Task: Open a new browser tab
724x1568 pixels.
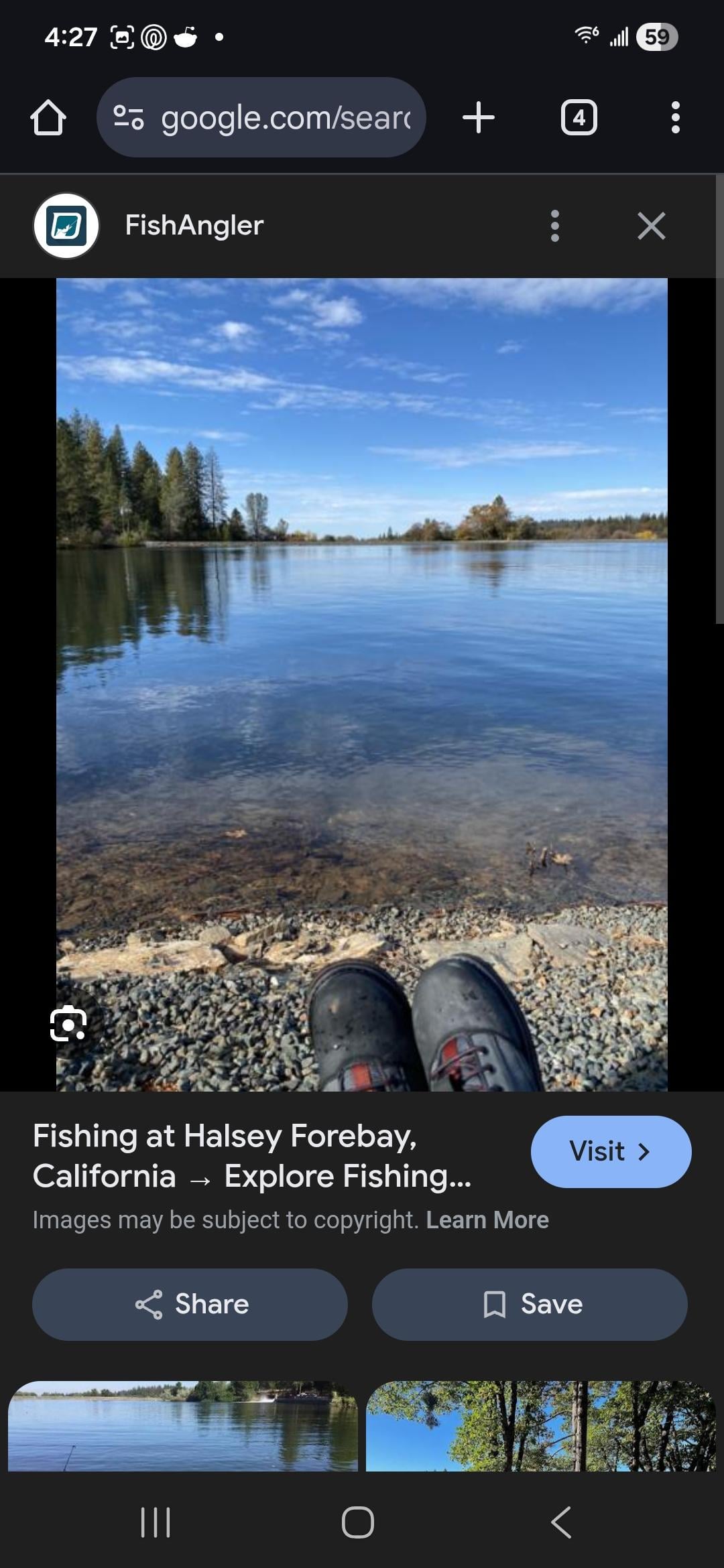Action: [479, 118]
